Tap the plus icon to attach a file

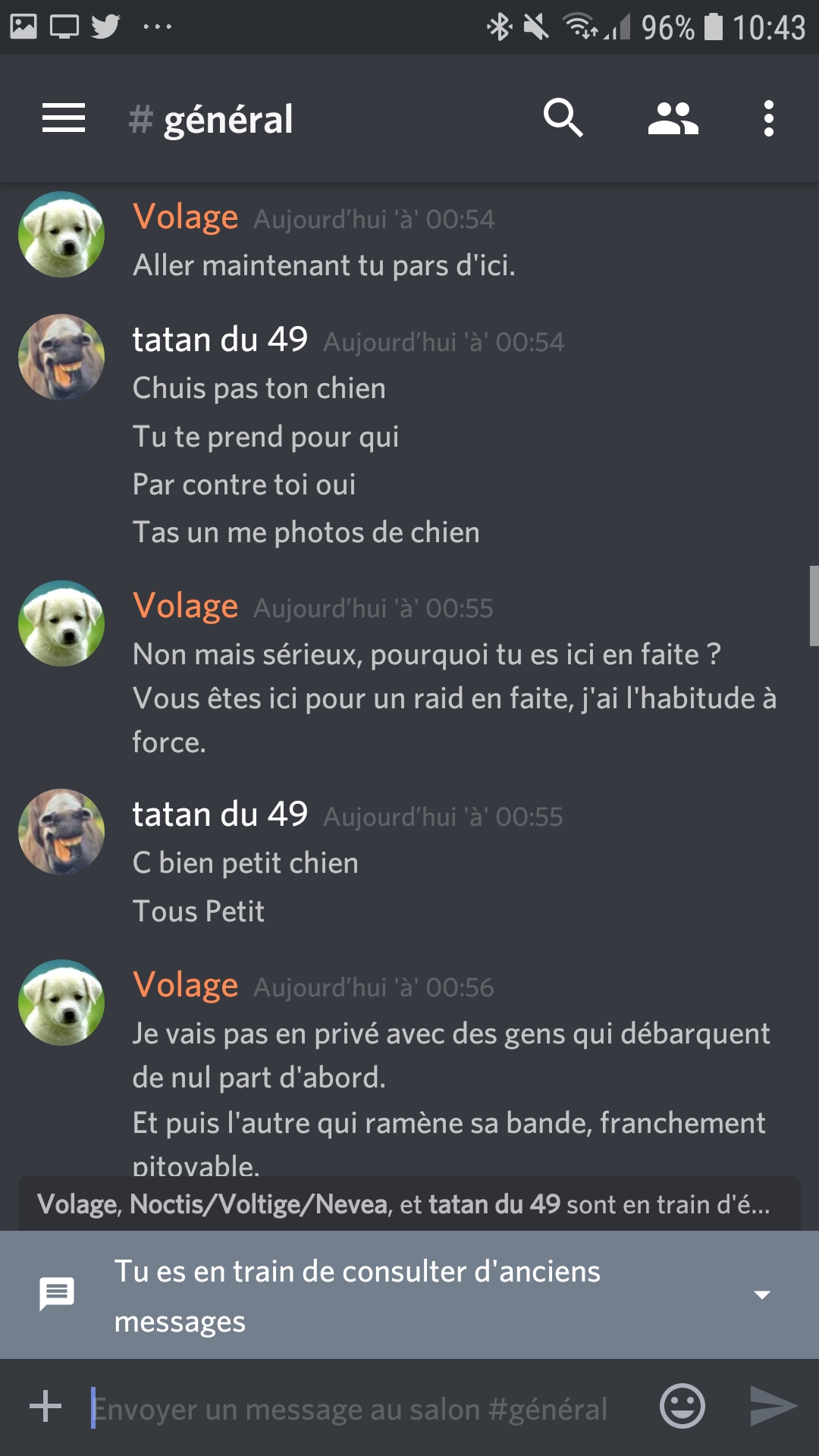[45, 1406]
